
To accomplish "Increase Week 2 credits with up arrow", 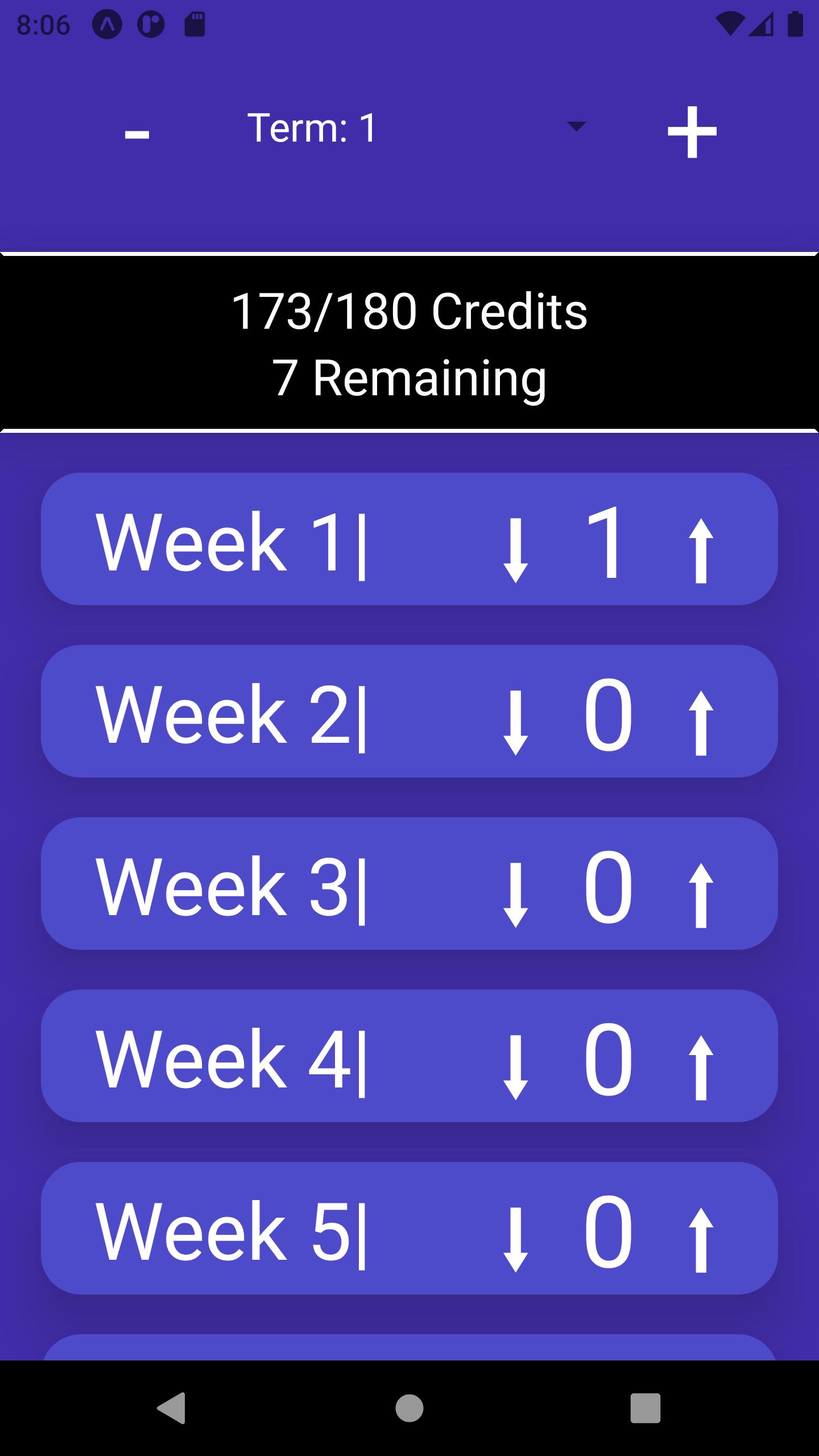I will [x=701, y=717].
